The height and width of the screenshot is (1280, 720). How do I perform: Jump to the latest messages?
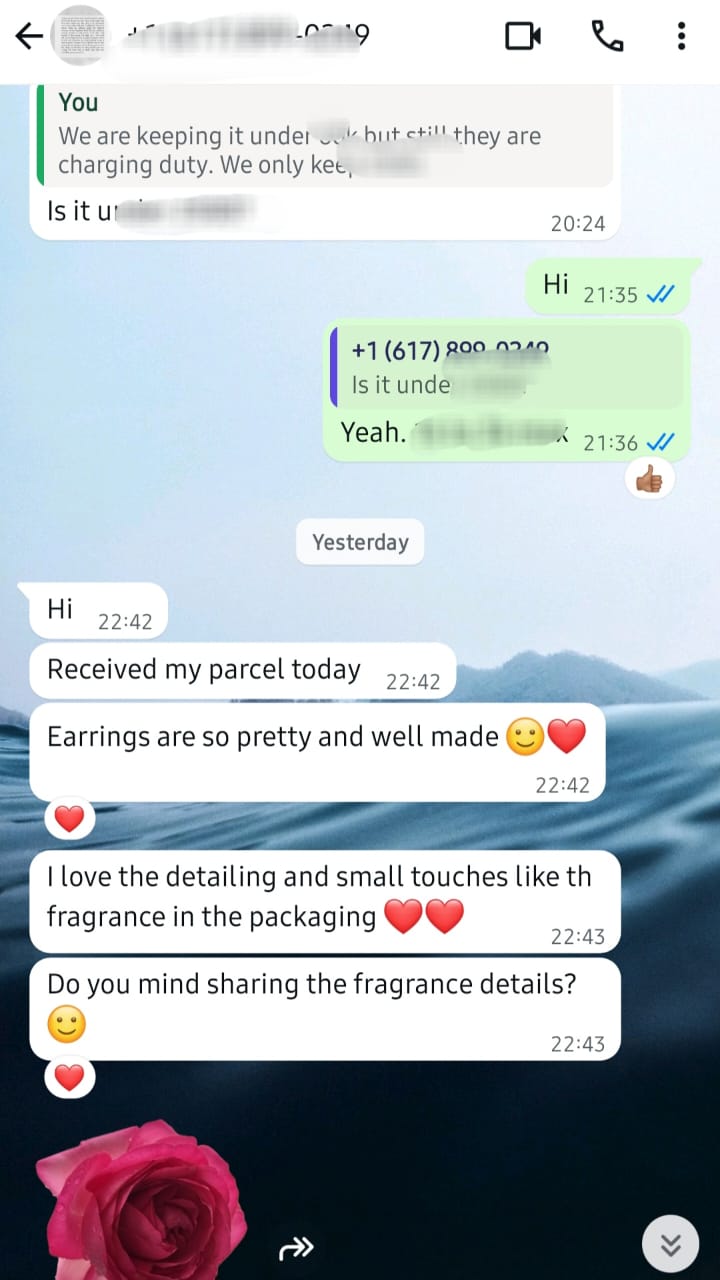(x=670, y=1244)
